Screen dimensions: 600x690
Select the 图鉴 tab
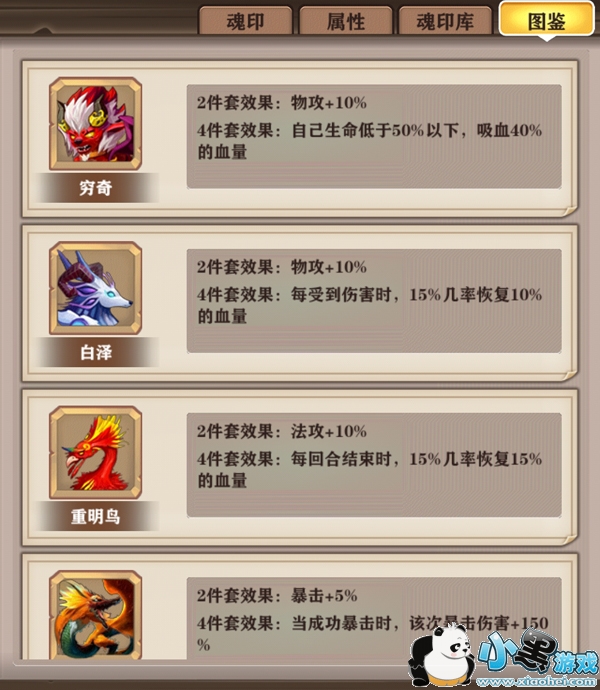(546, 19)
